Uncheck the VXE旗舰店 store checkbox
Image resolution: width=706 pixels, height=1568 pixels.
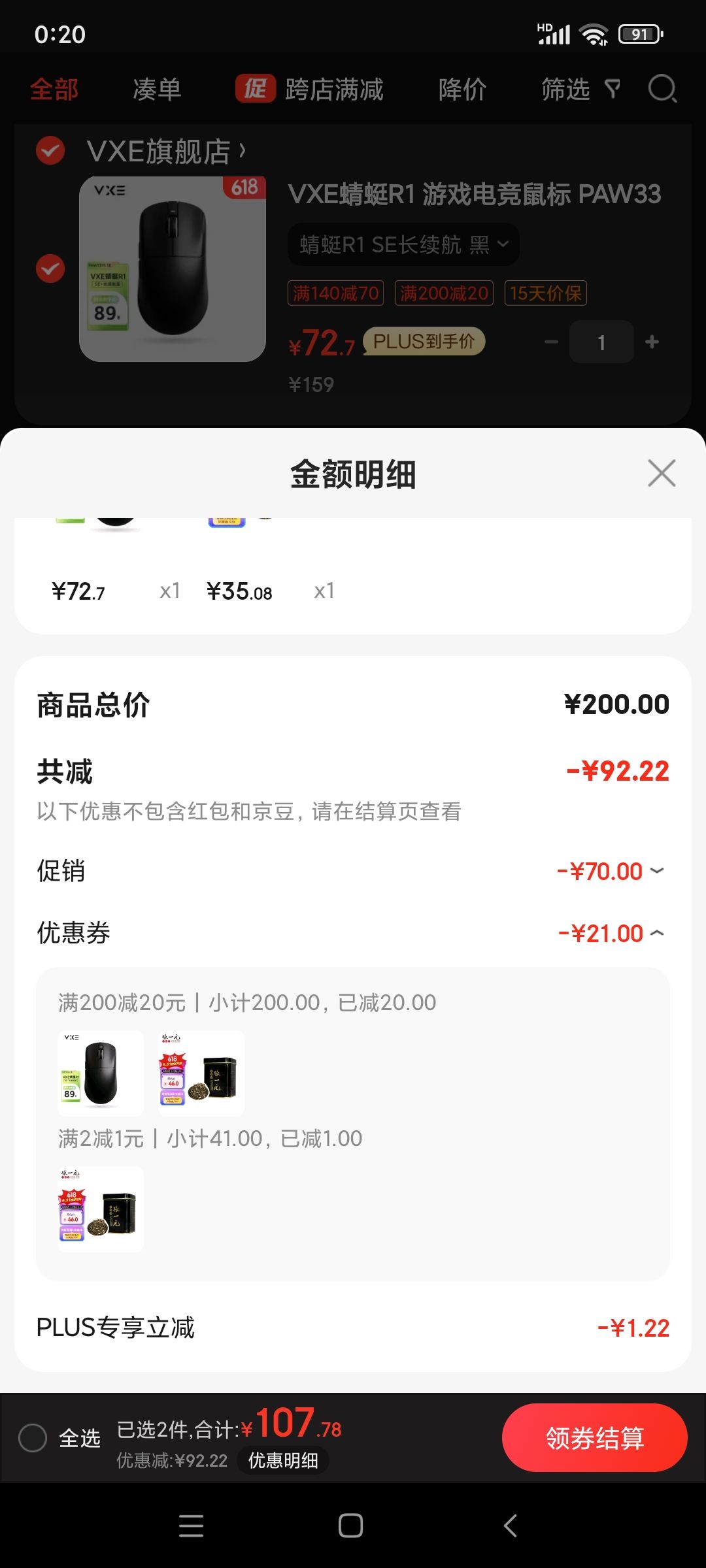coord(50,150)
